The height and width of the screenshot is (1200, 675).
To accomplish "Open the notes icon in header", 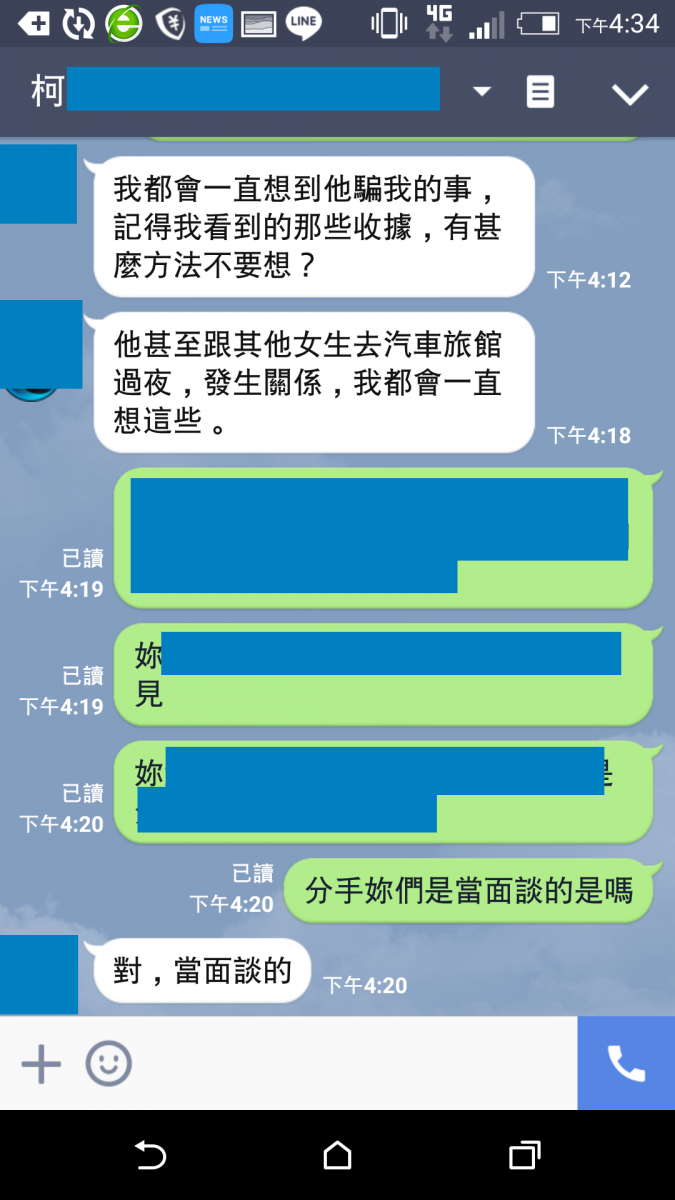I will coord(540,93).
